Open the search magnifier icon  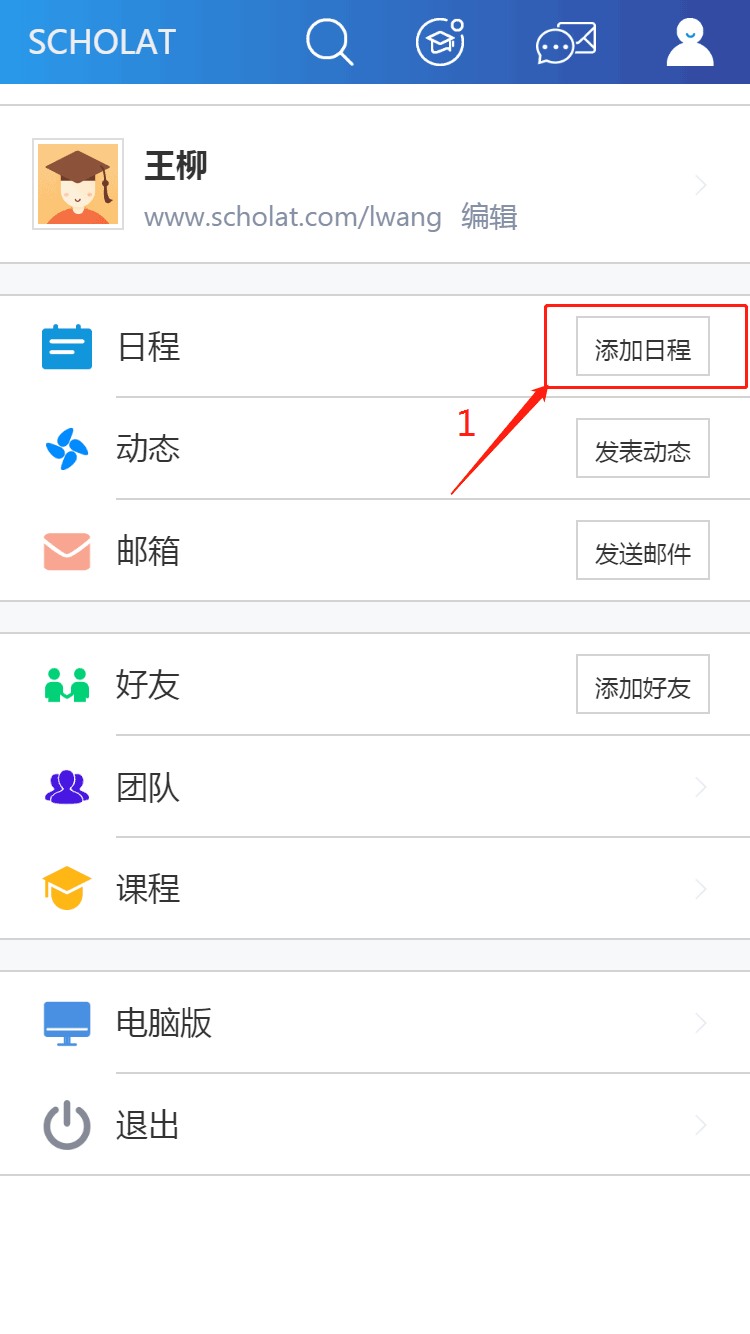click(329, 42)
